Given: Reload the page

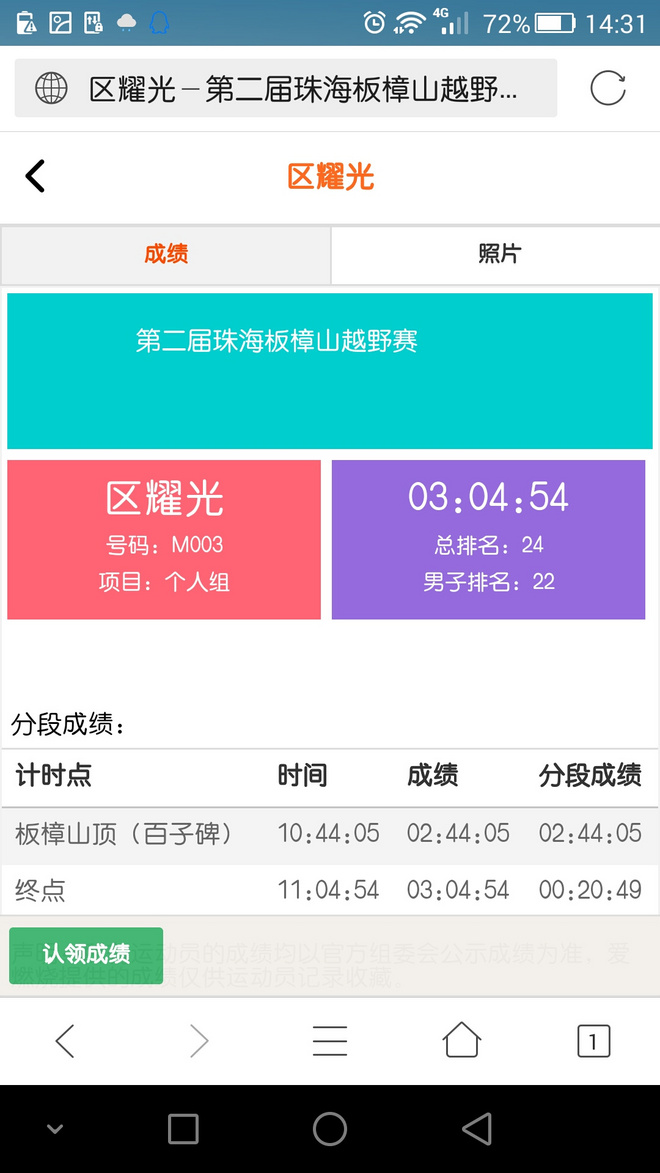Looking at the screenshot, I should pyautogui.click(x=607, y=89).
